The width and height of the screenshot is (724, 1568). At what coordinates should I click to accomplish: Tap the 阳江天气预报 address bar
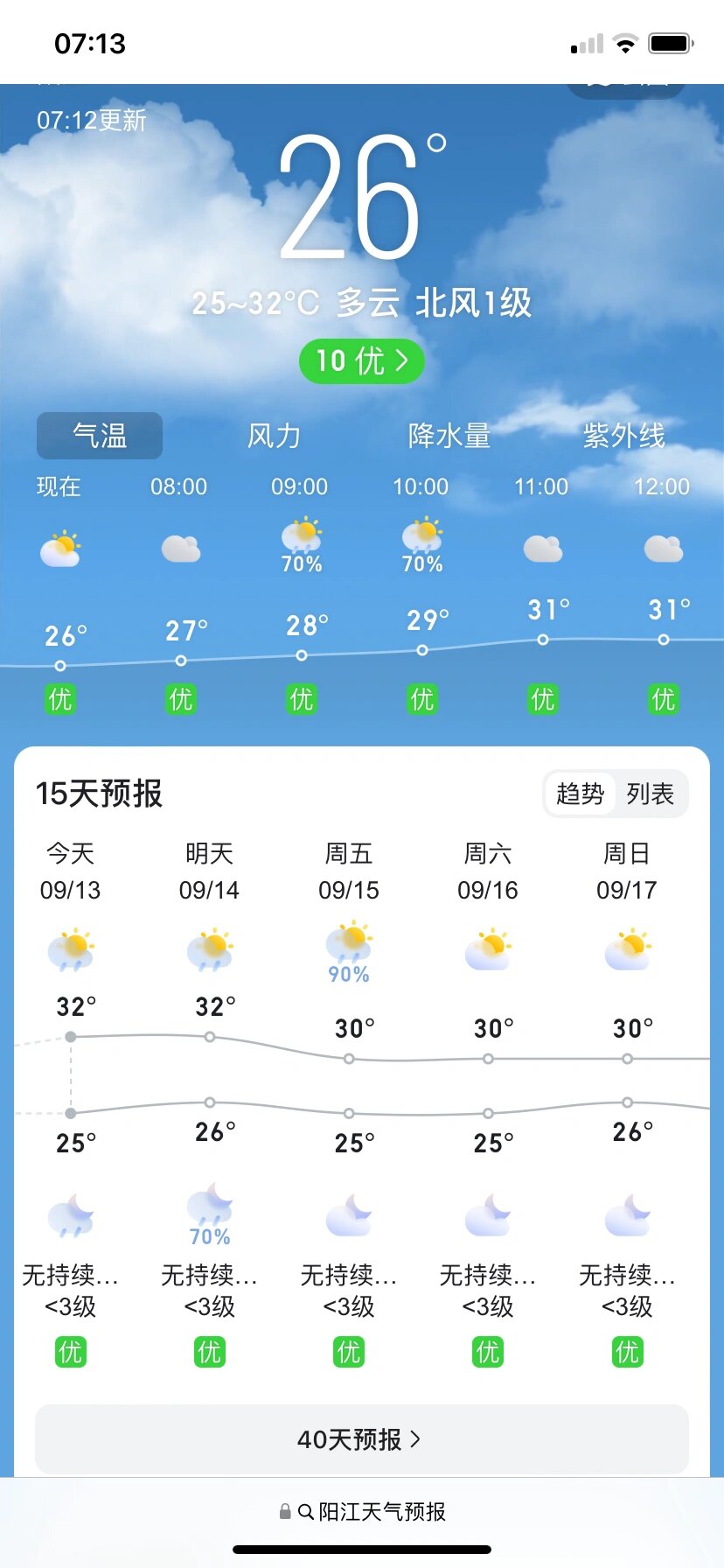(x=362, y=1511)
